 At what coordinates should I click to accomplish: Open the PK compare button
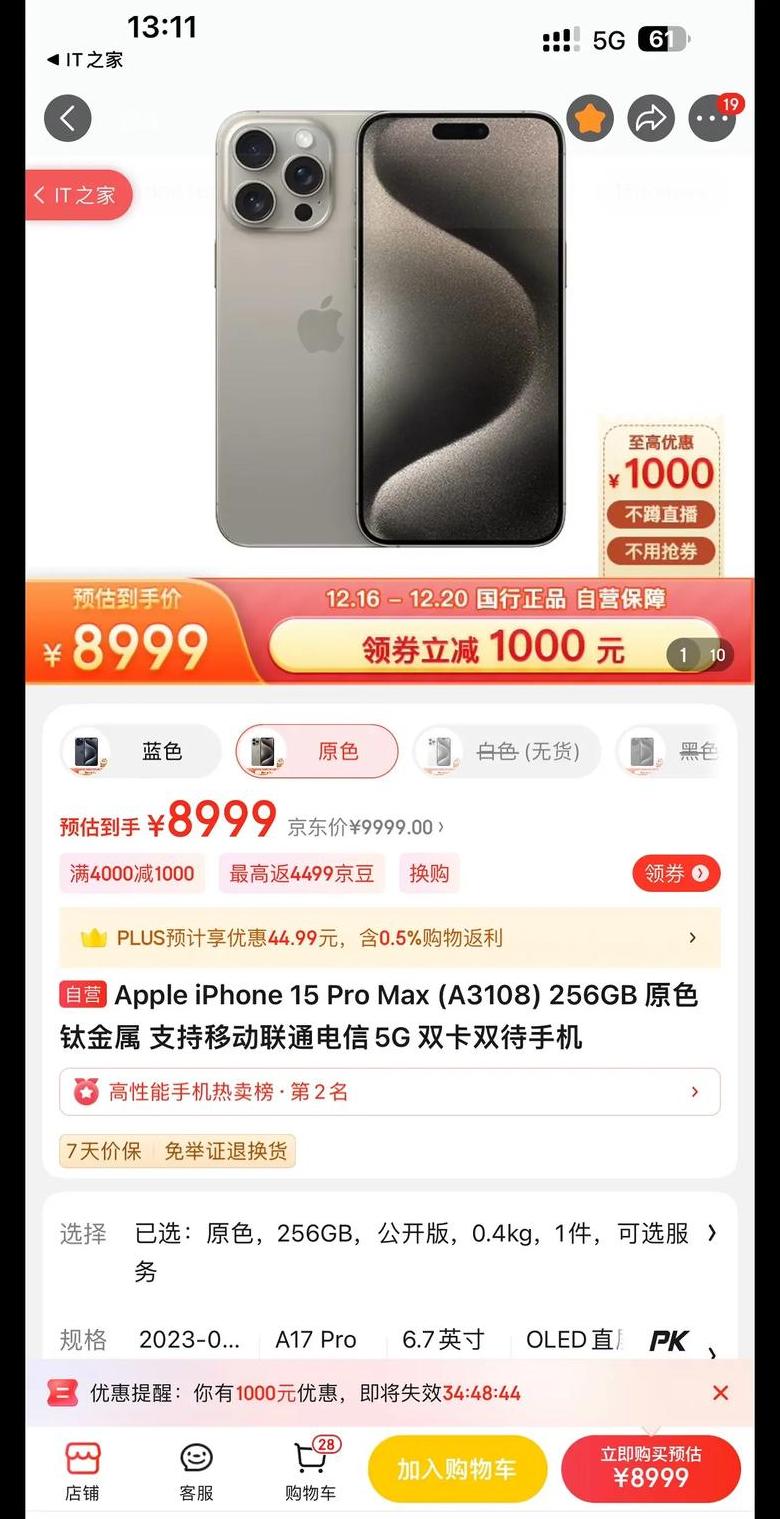tap(669, 1341)
